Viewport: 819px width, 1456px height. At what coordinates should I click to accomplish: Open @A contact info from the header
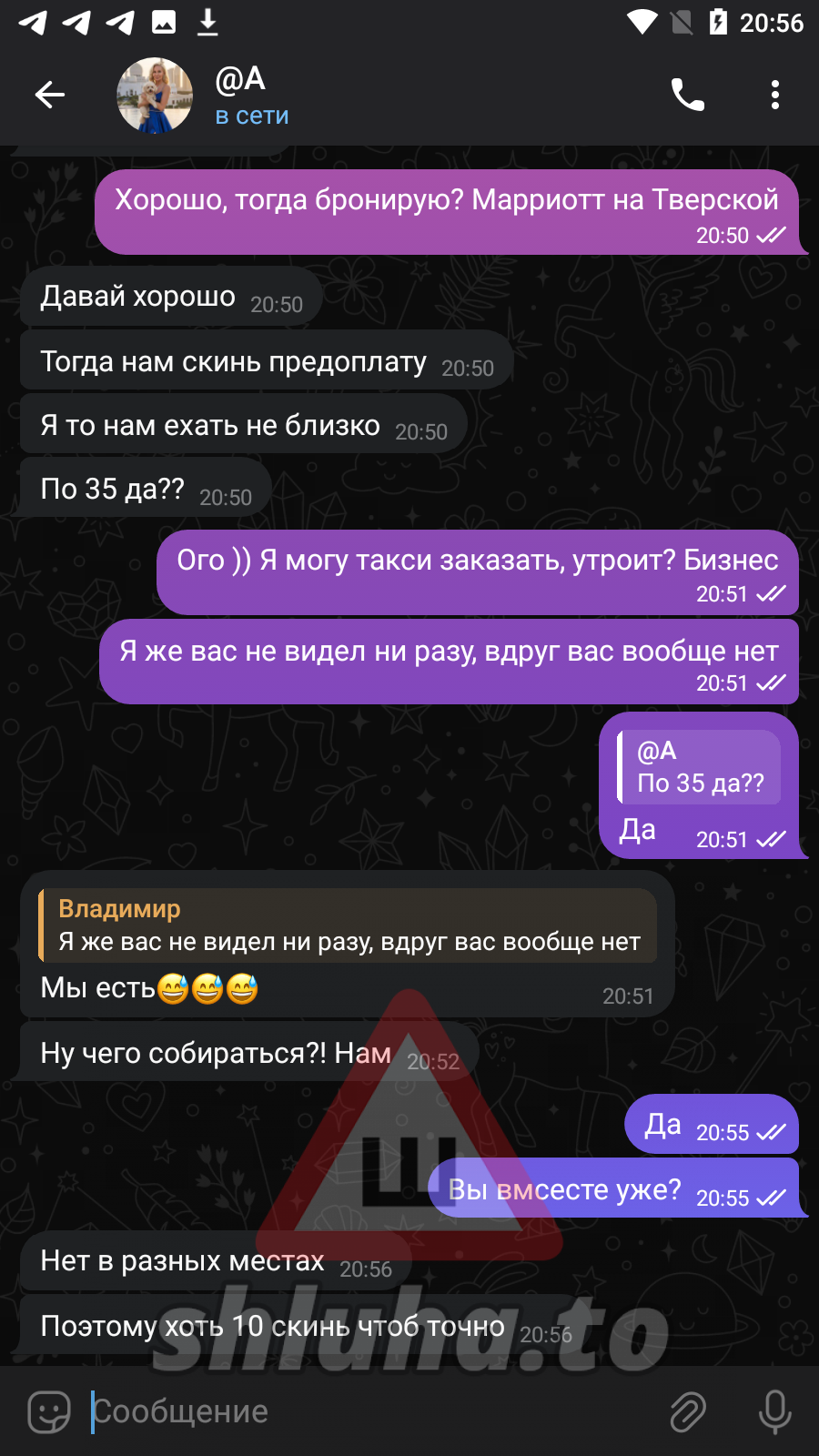tap(252, 96)
